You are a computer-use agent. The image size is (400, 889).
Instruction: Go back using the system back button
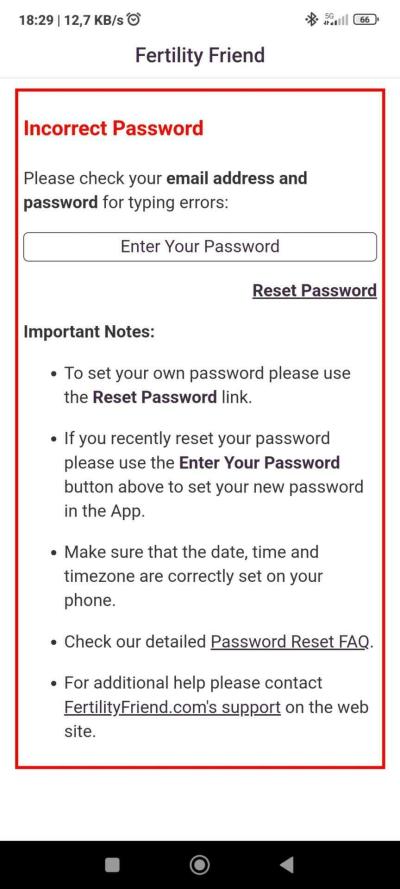287,864
